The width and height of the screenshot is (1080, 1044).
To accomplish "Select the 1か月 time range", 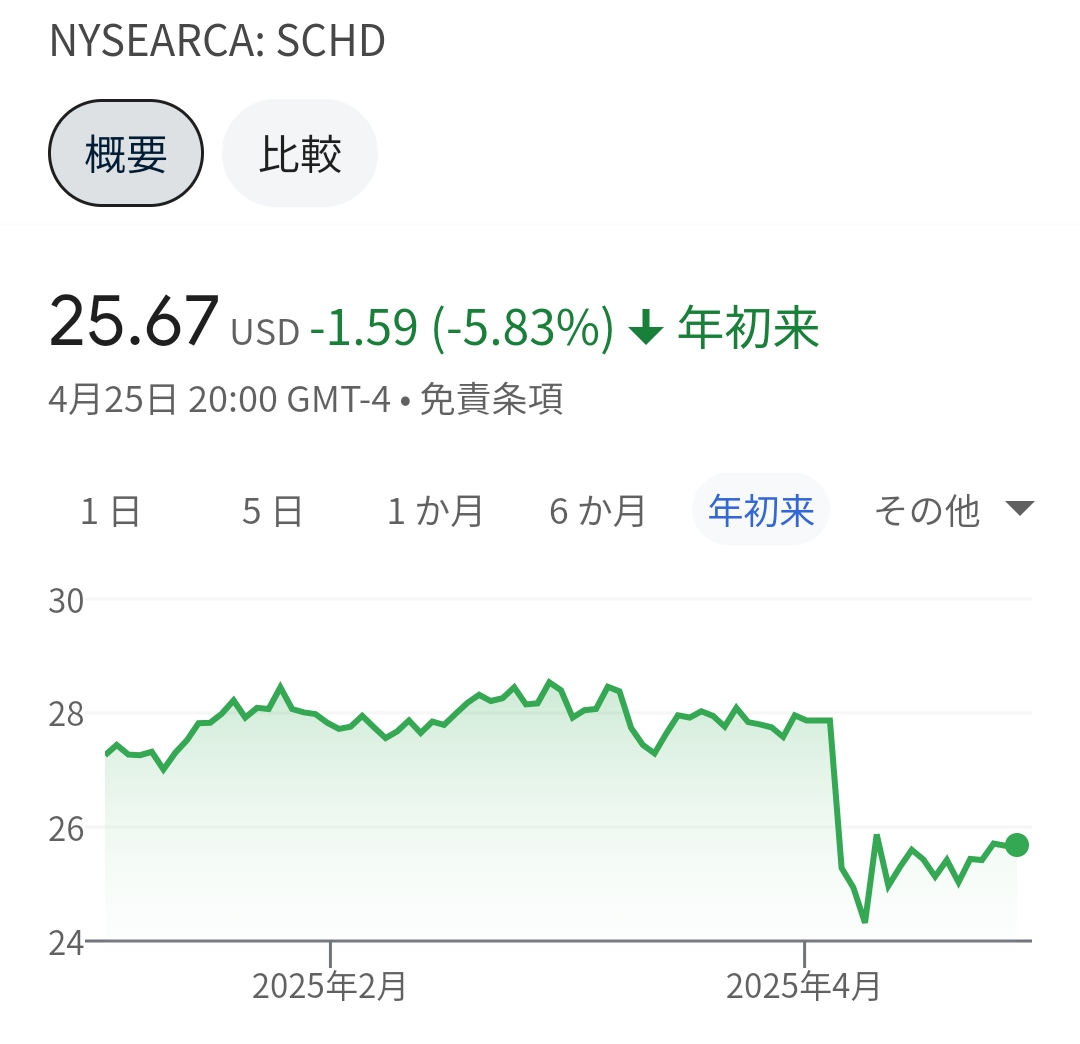I will [435, 511].
